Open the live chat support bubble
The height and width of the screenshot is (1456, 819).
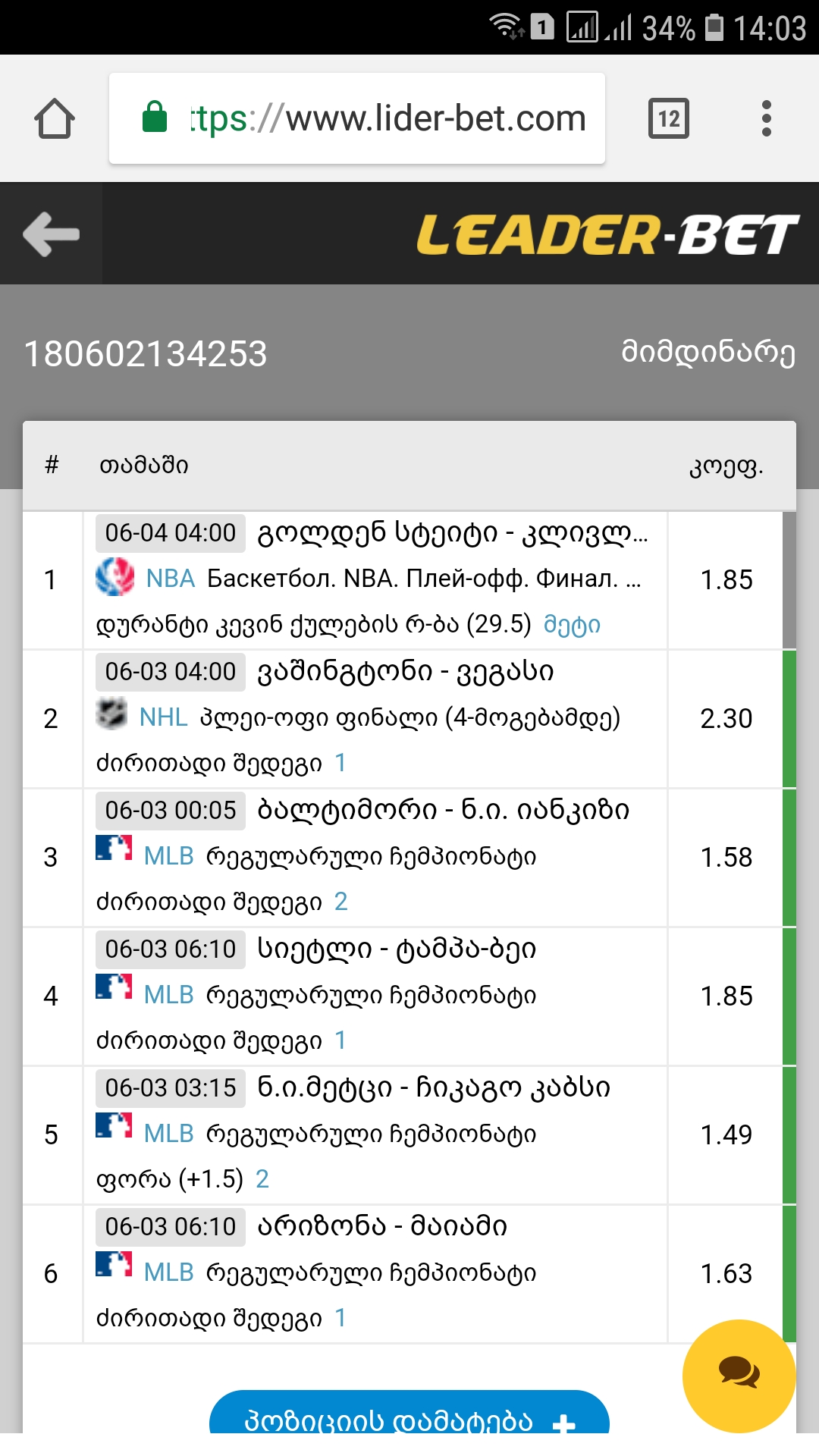739,1376
